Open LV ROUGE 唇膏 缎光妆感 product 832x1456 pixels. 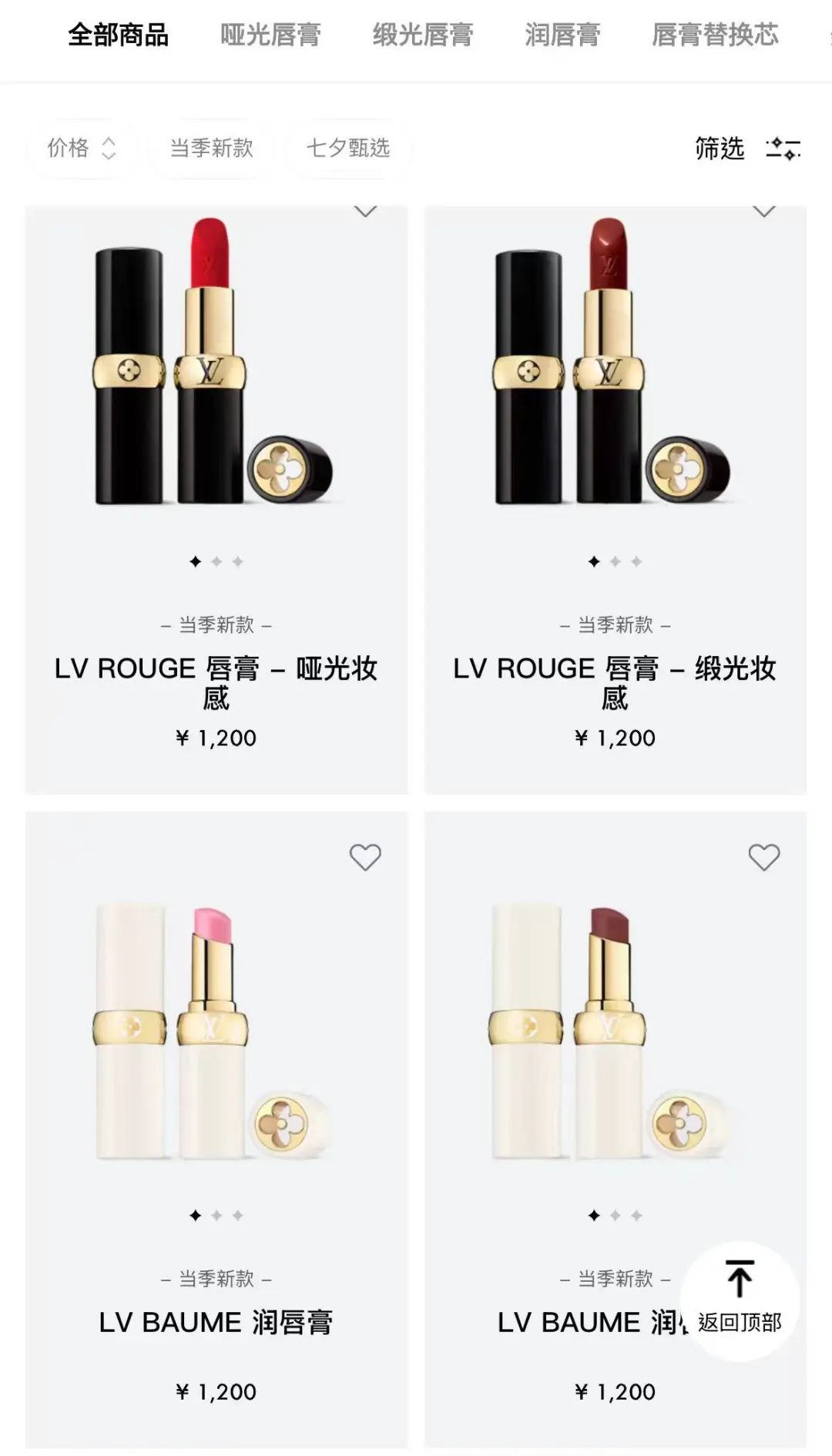tap(616, 499)
